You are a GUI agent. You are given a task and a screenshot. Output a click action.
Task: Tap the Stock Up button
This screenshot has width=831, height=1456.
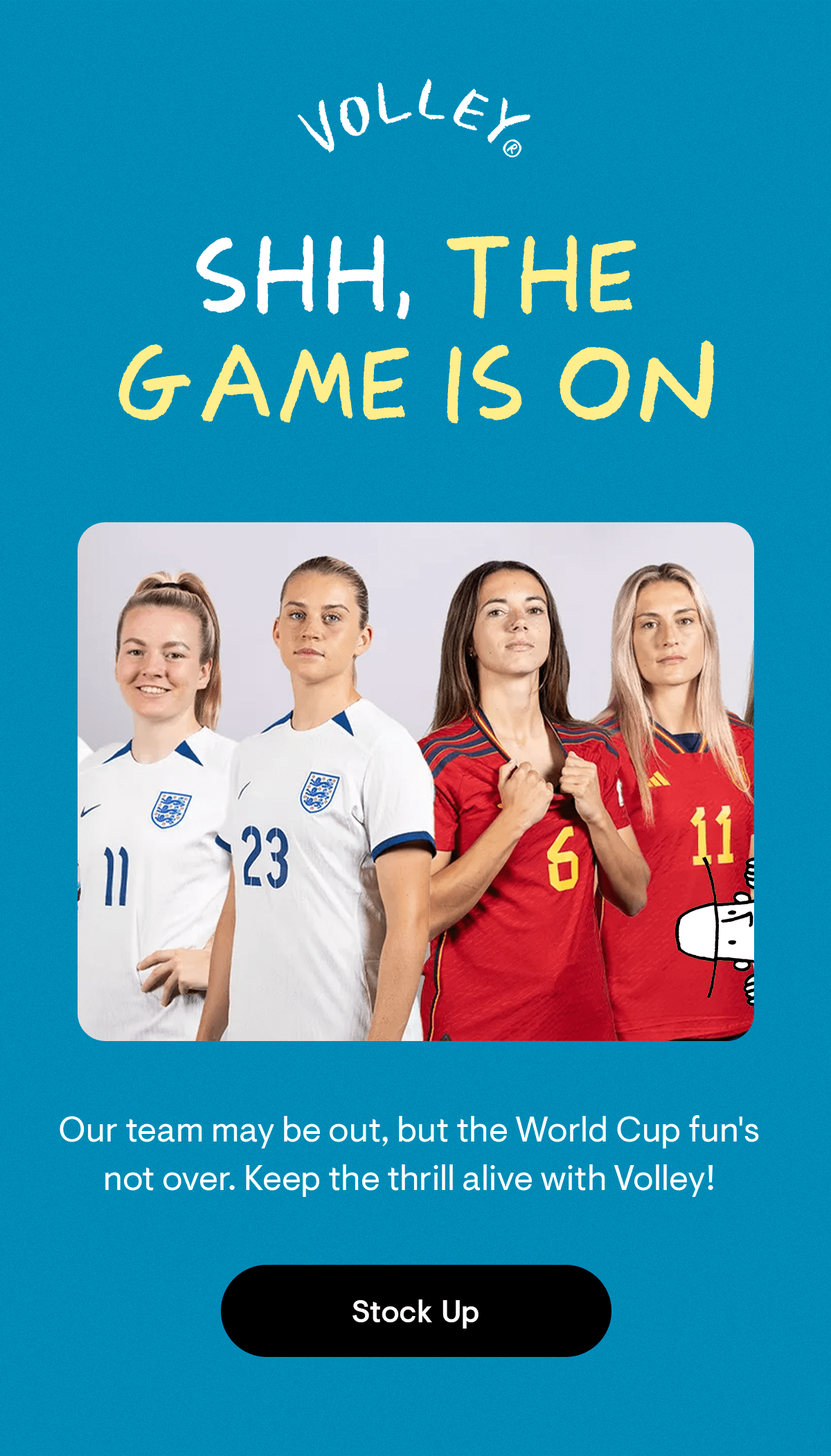click(x=415, y=1311)
